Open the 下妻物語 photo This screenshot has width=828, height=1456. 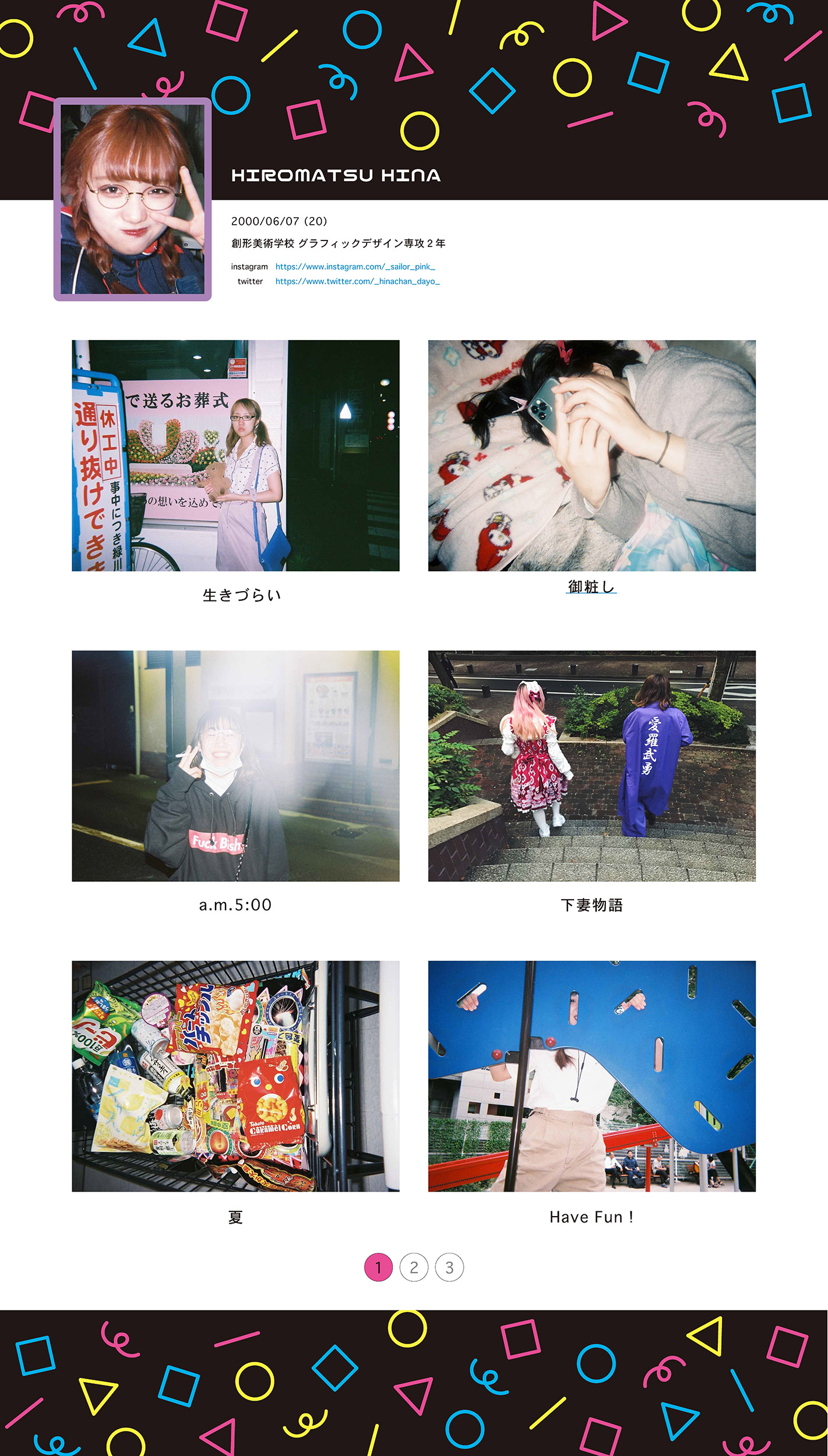(591, 766)
